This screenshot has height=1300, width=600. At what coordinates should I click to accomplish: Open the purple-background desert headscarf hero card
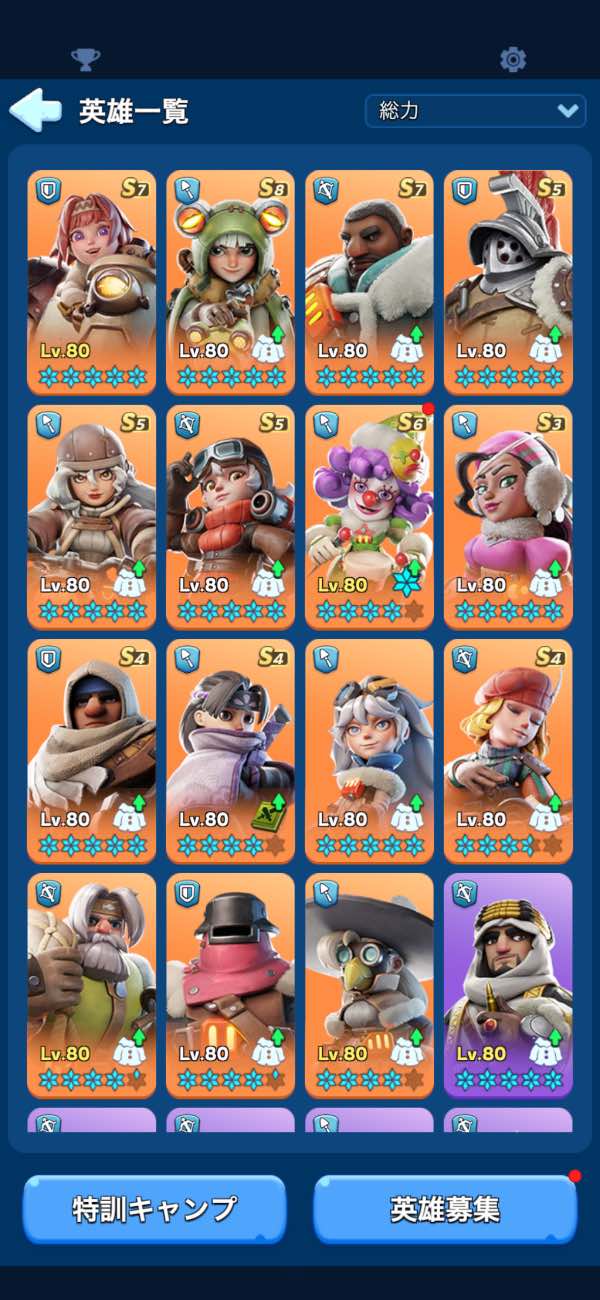[x=508, y=984]
